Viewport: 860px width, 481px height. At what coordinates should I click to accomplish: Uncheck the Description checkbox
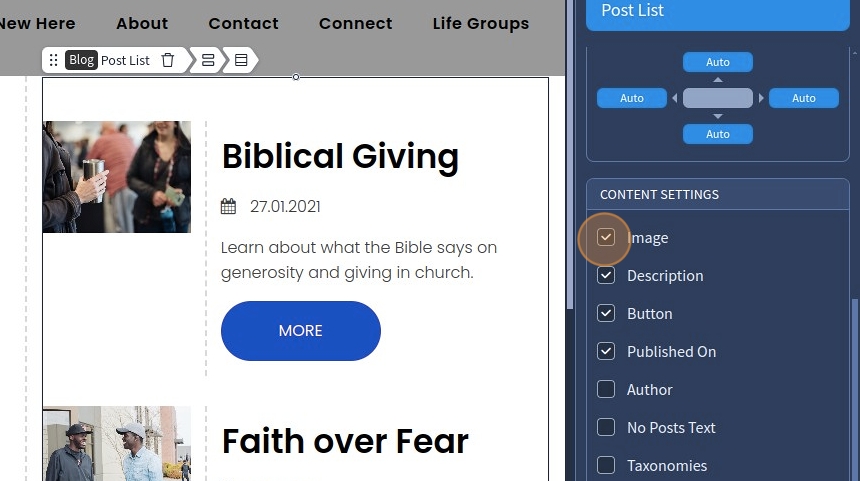(606, 275)
